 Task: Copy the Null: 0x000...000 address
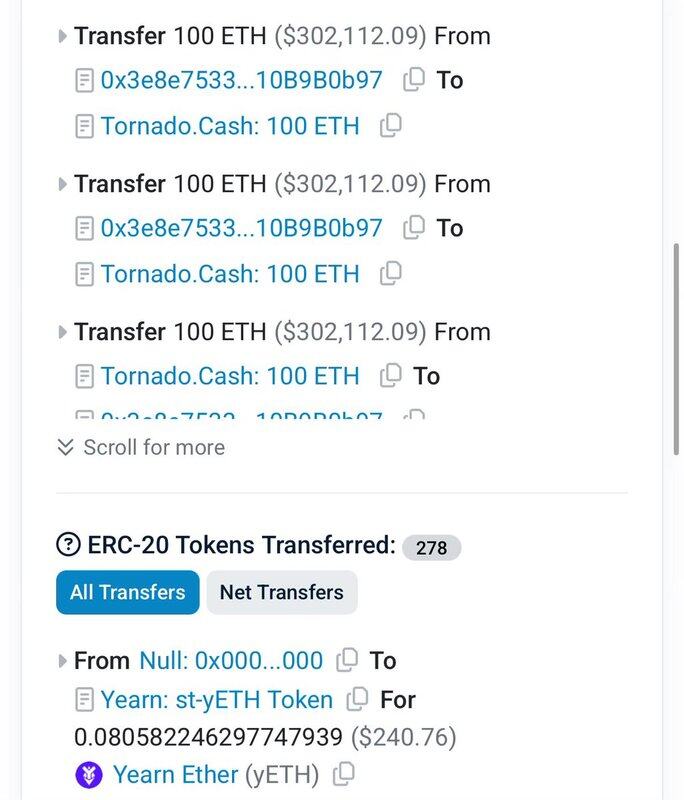[x=348, y=660]
